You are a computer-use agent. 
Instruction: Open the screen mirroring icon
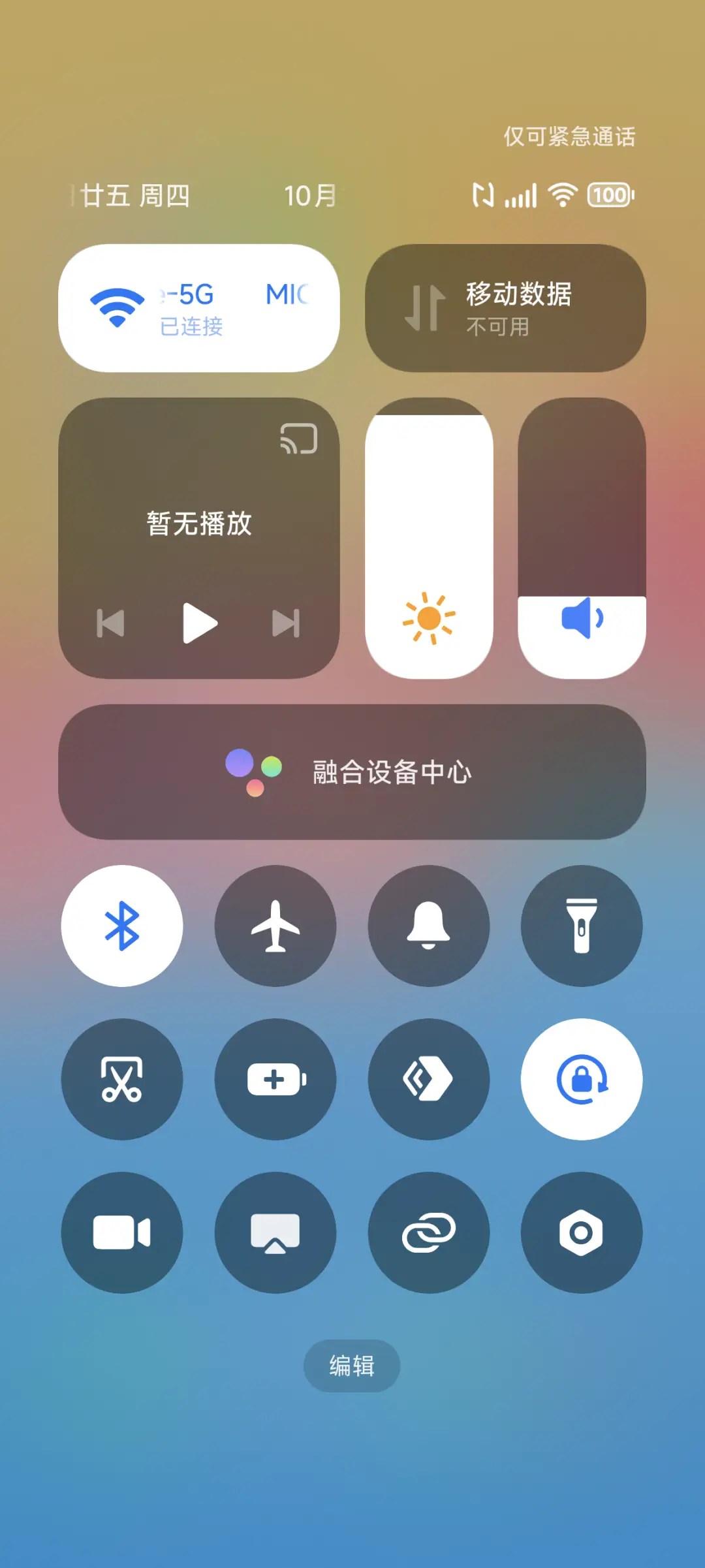(x=275, y=1232)
